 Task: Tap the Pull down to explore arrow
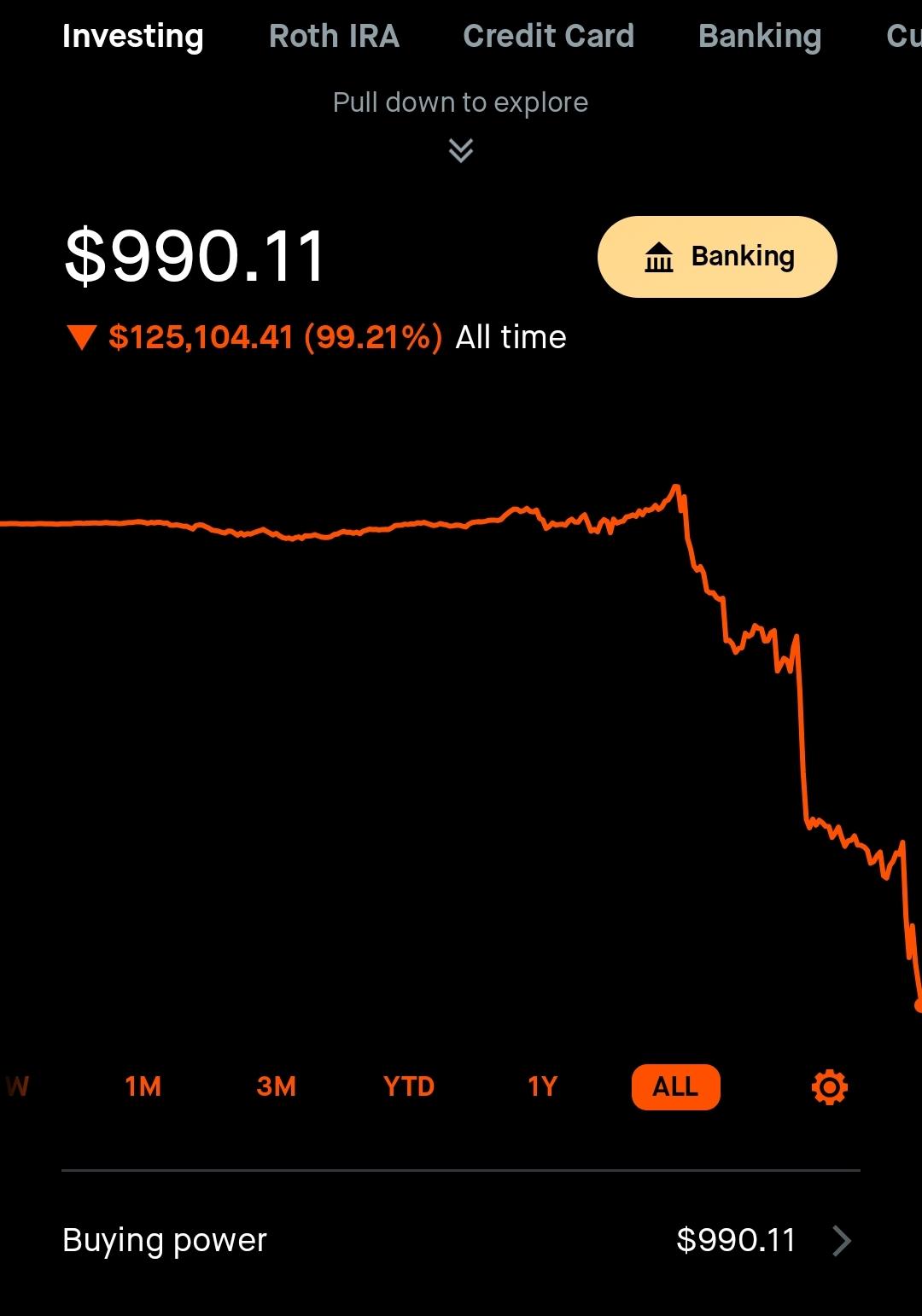pyautogui.click(x=461, y=150)
